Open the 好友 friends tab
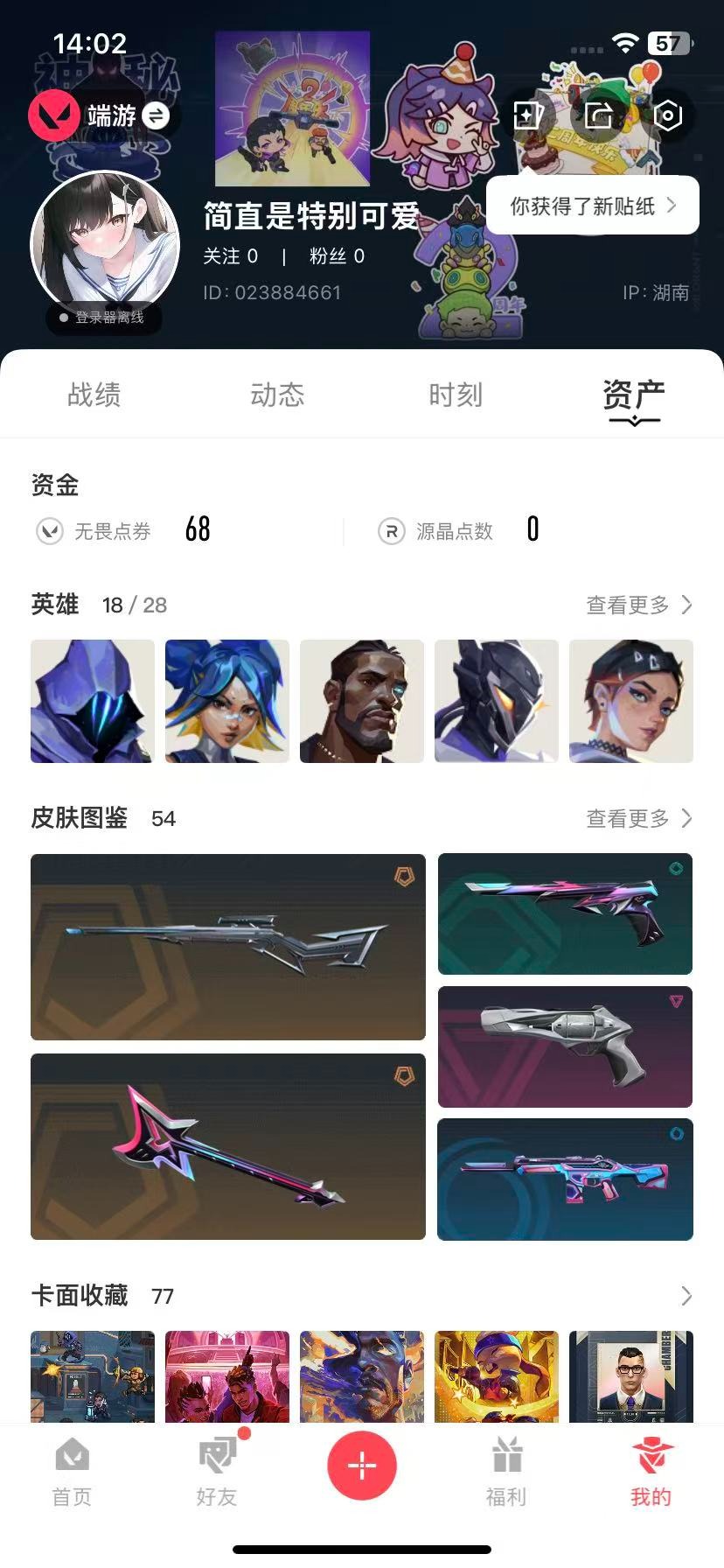 click(217, 1473)
